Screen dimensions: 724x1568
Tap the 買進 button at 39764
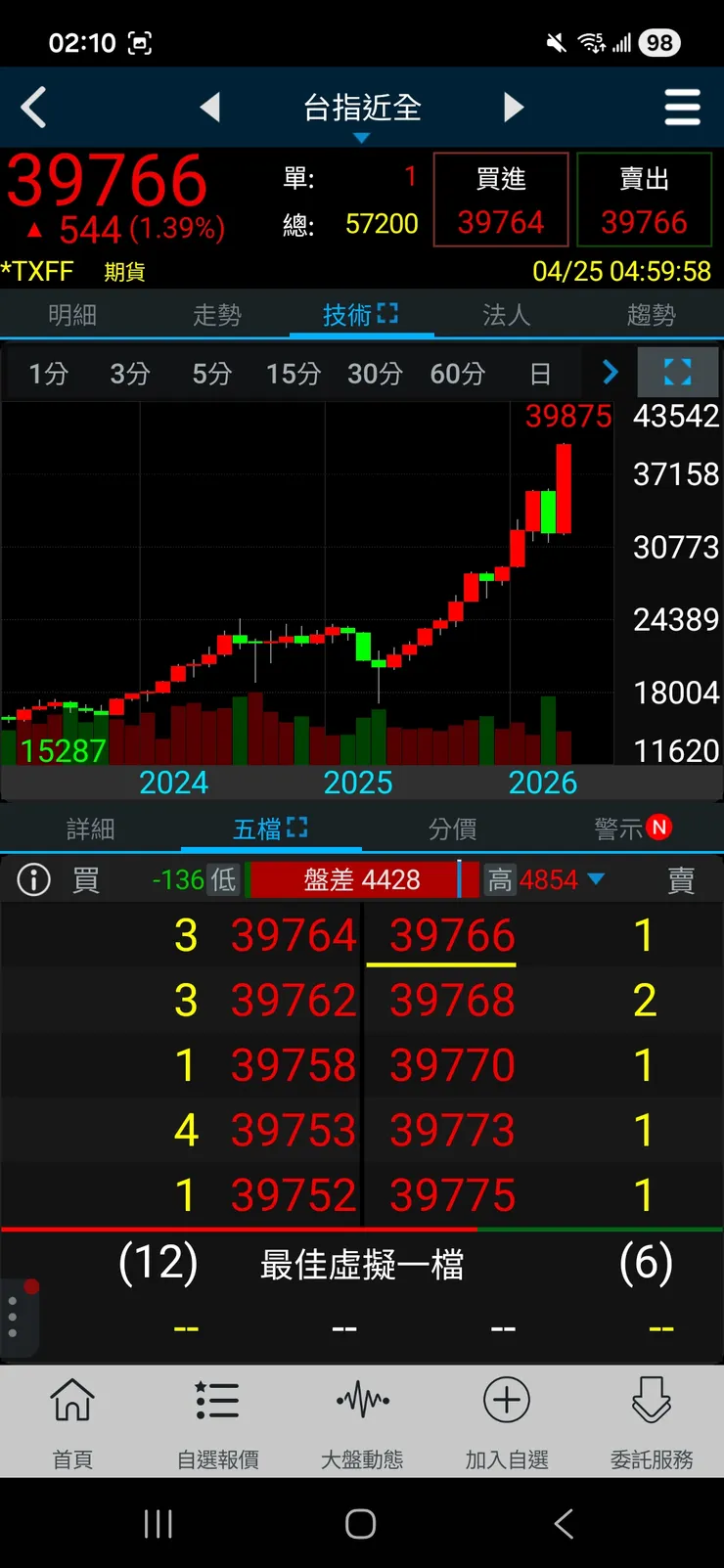tap(501, 201)
